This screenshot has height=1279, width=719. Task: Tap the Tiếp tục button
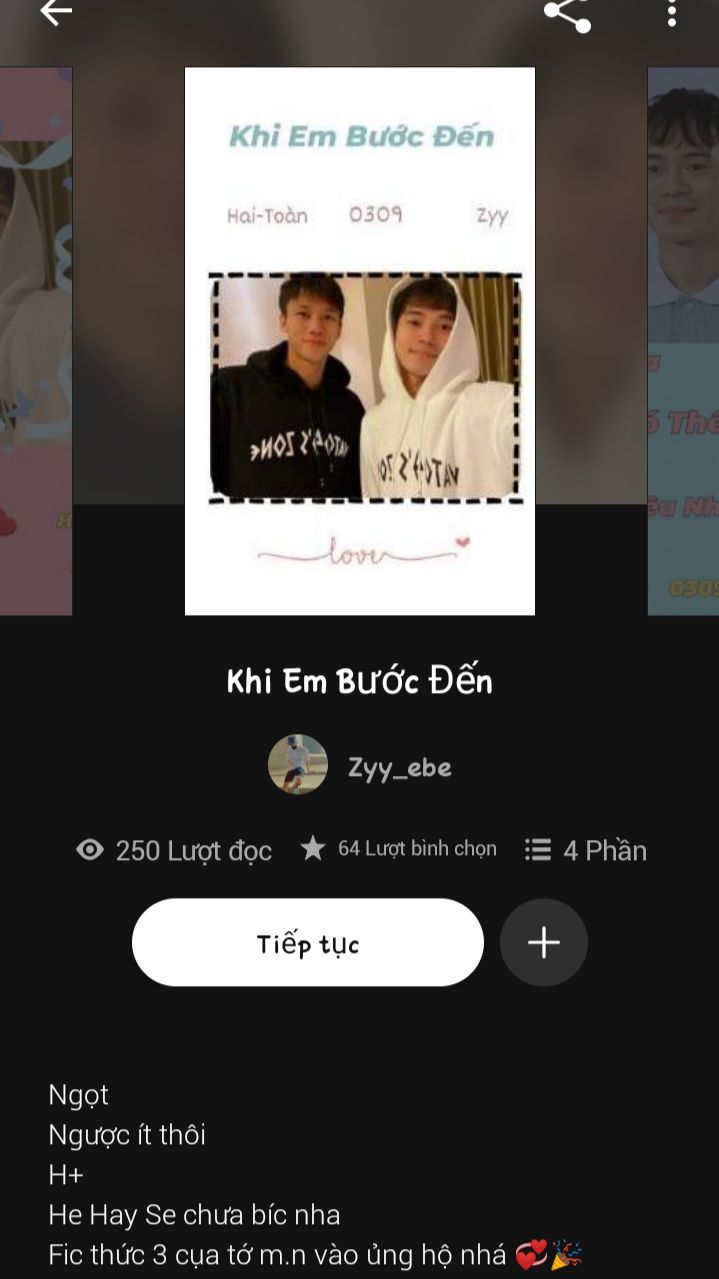coord(307,943)
